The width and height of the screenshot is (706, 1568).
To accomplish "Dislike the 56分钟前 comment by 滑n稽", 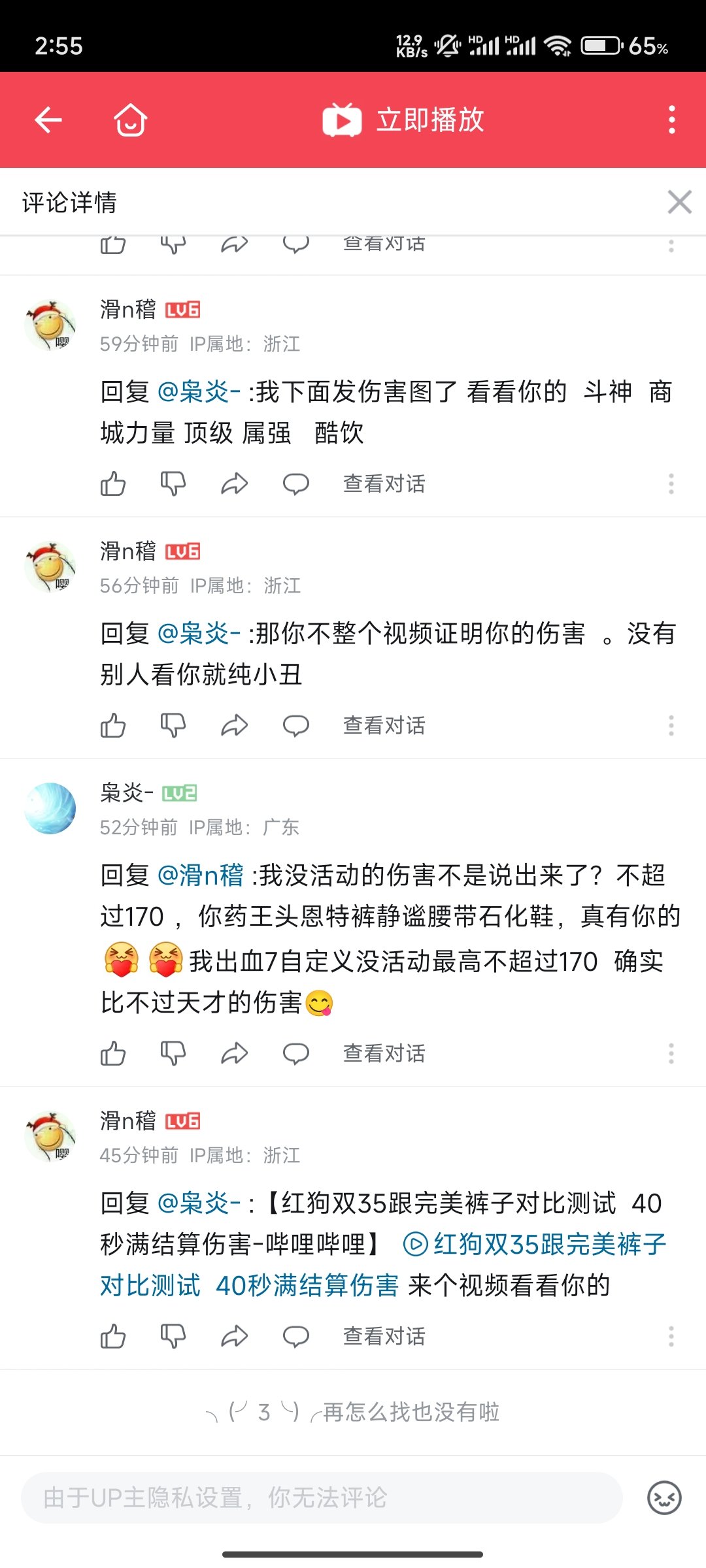I will tap(173, 726).
